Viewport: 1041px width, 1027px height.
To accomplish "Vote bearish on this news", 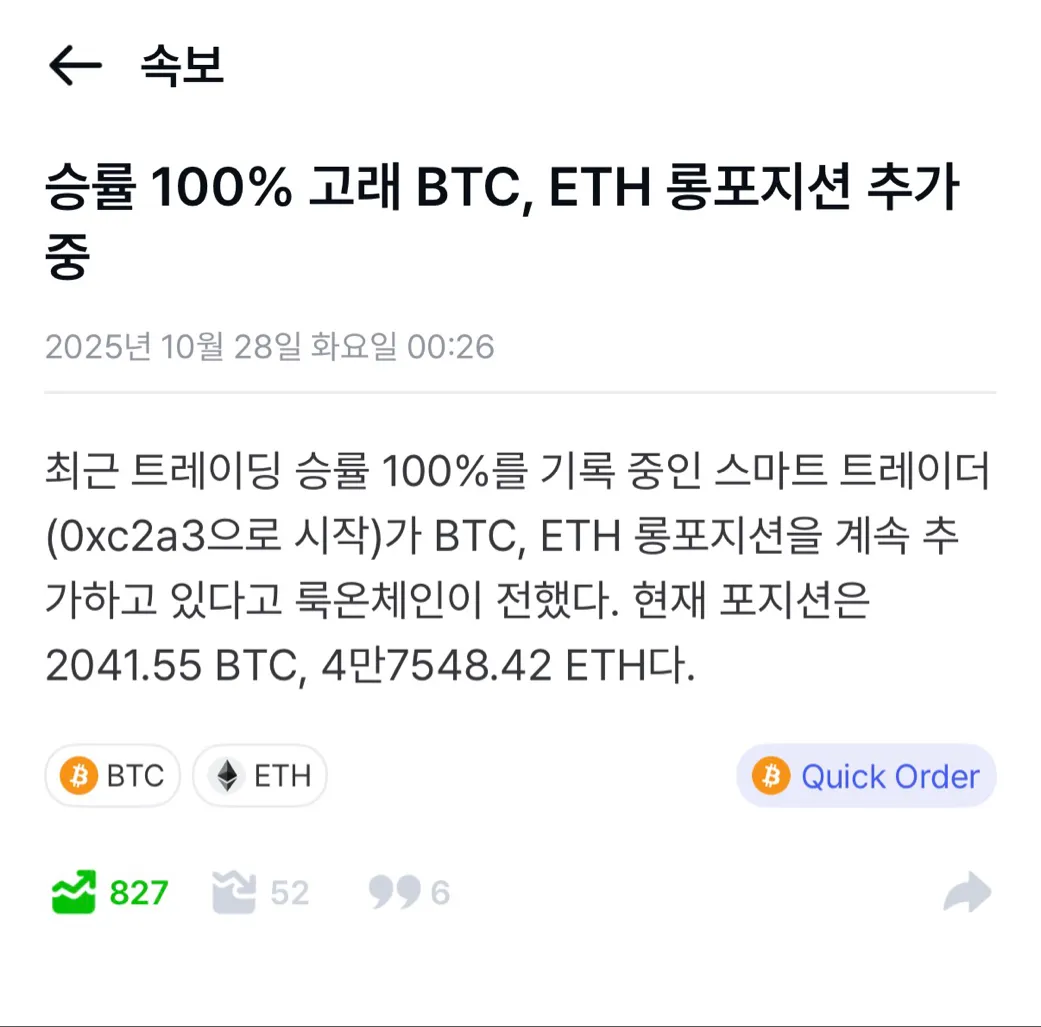I will coord(260,892).
